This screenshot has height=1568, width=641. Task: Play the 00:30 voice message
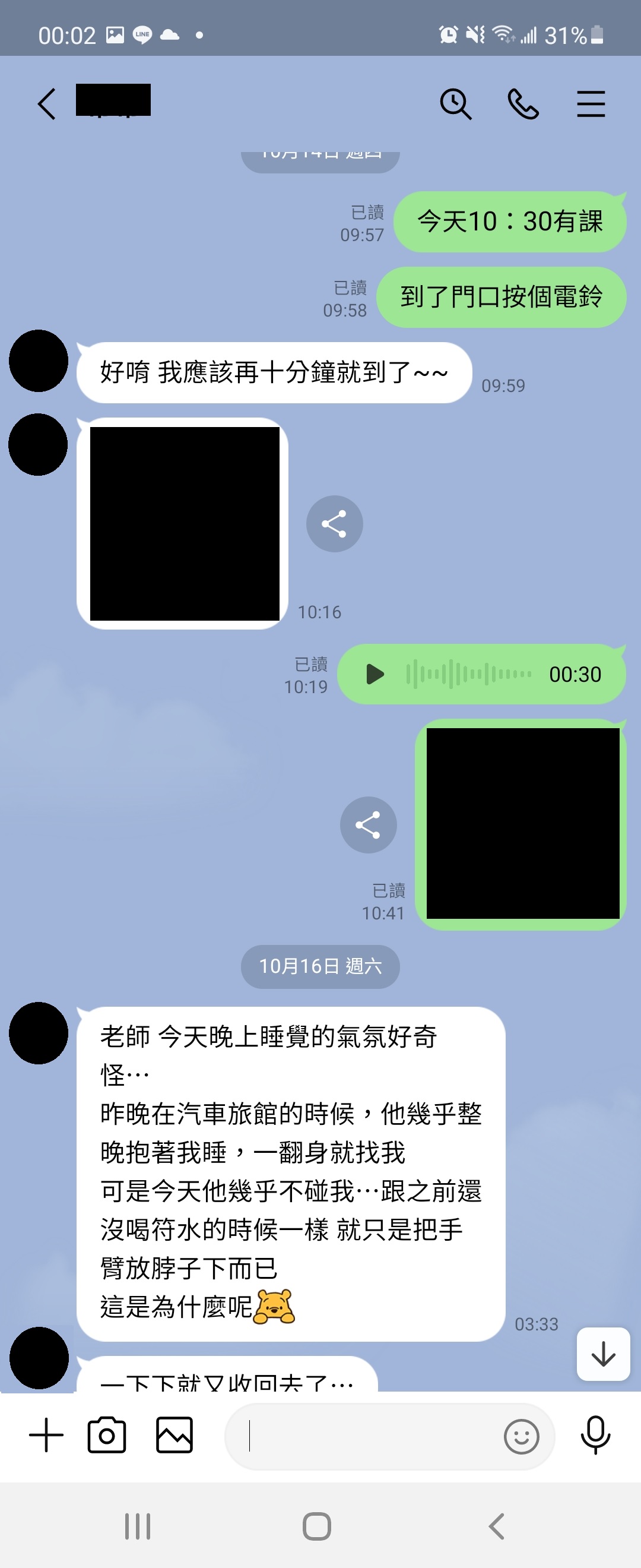pos(375,675)
